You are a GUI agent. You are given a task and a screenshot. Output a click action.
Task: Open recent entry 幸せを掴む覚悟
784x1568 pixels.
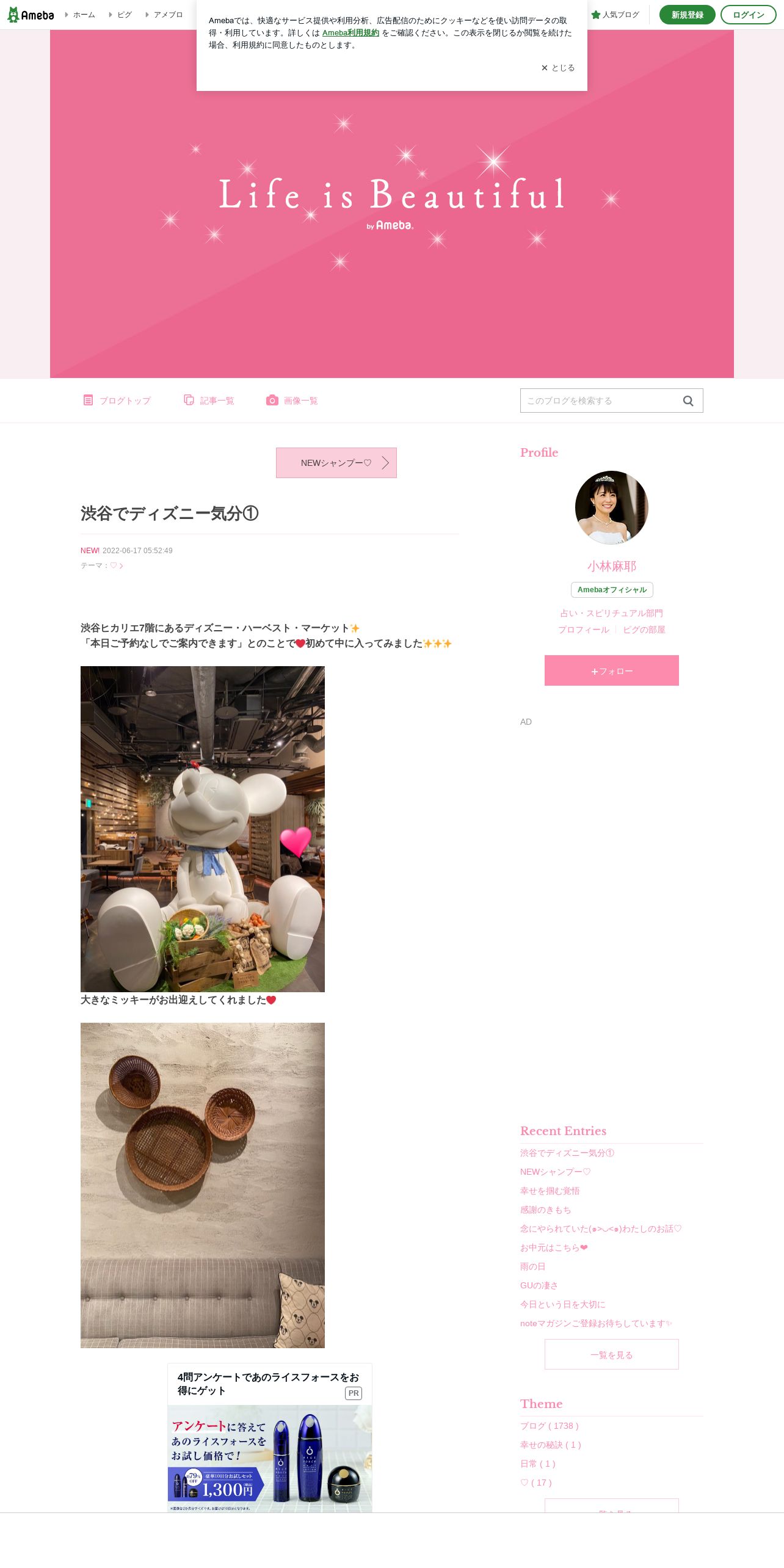click(550, 1191)
